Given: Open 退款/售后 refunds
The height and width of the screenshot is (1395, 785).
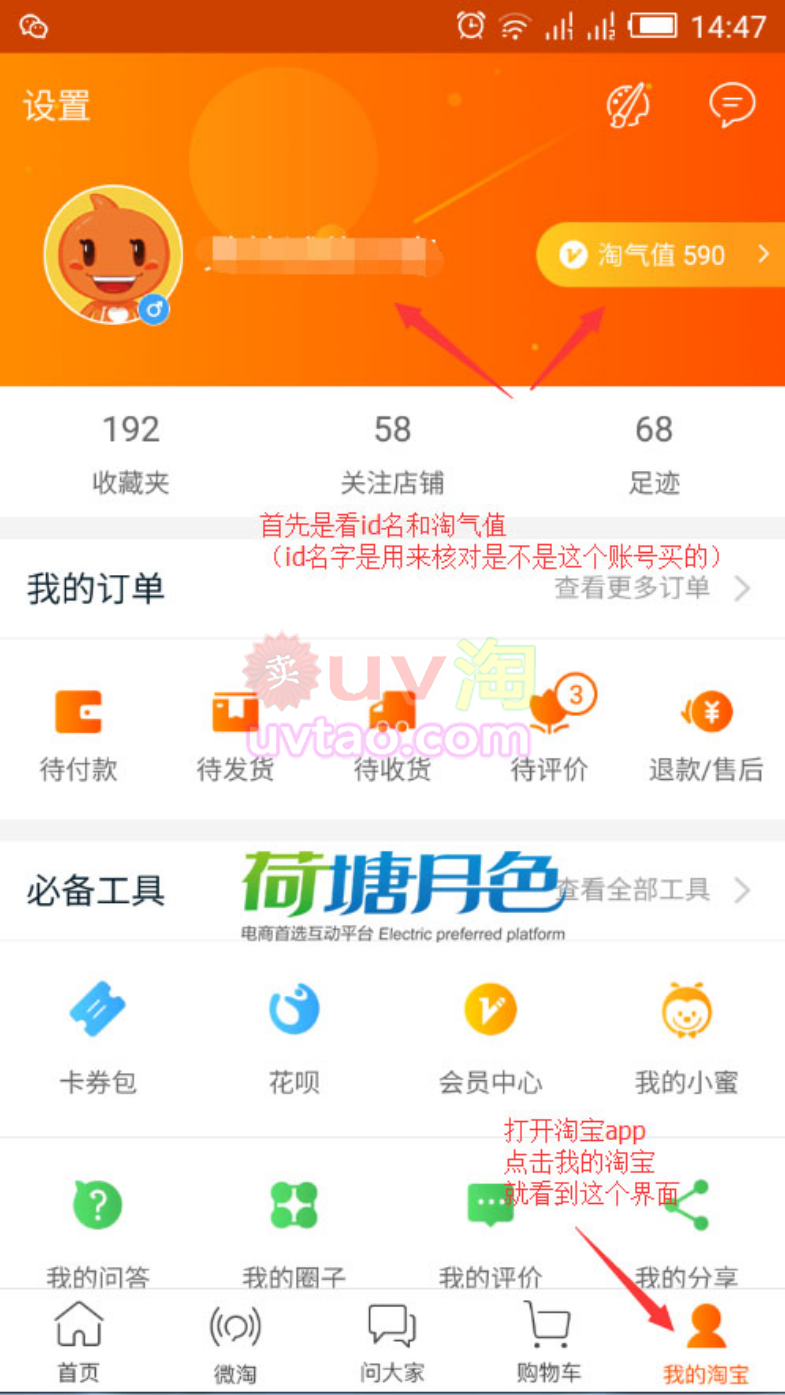Looking at the screenshot, I should point(706,733).
